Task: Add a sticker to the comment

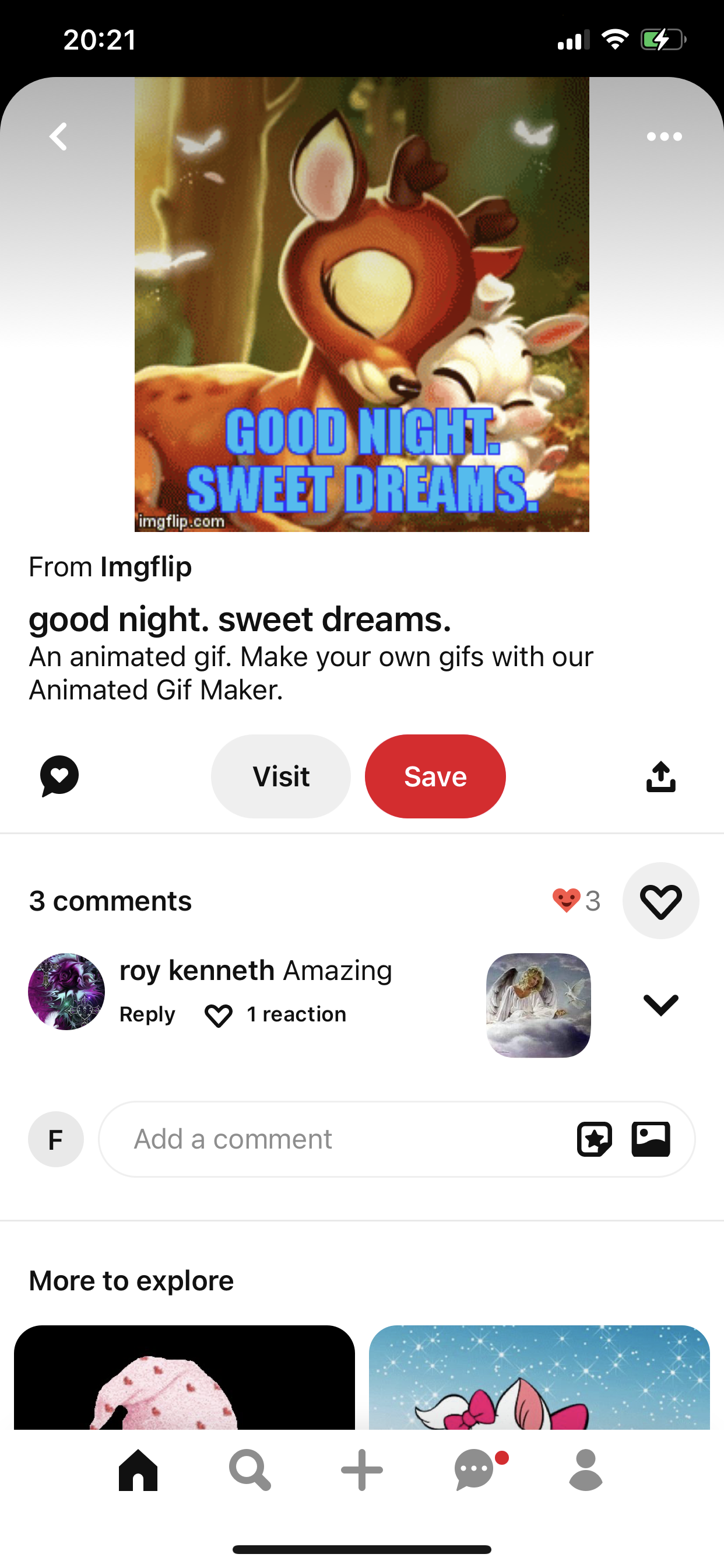Action: coord(594,1139)
